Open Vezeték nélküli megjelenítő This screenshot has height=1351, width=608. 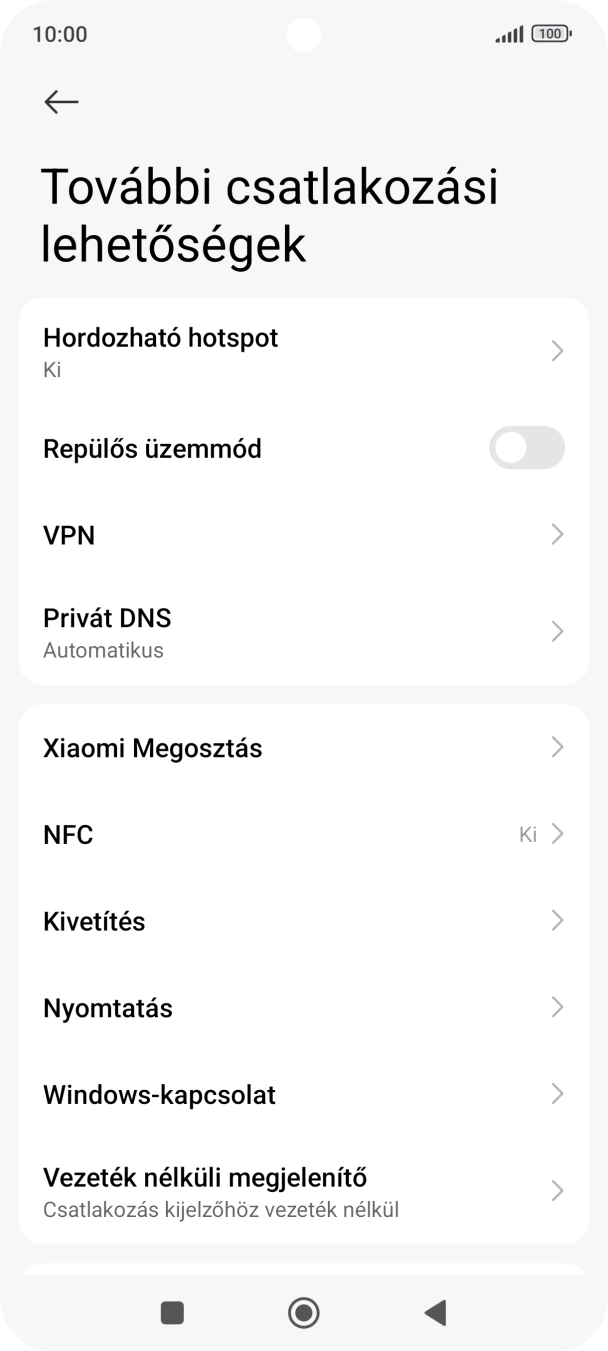303,1191
